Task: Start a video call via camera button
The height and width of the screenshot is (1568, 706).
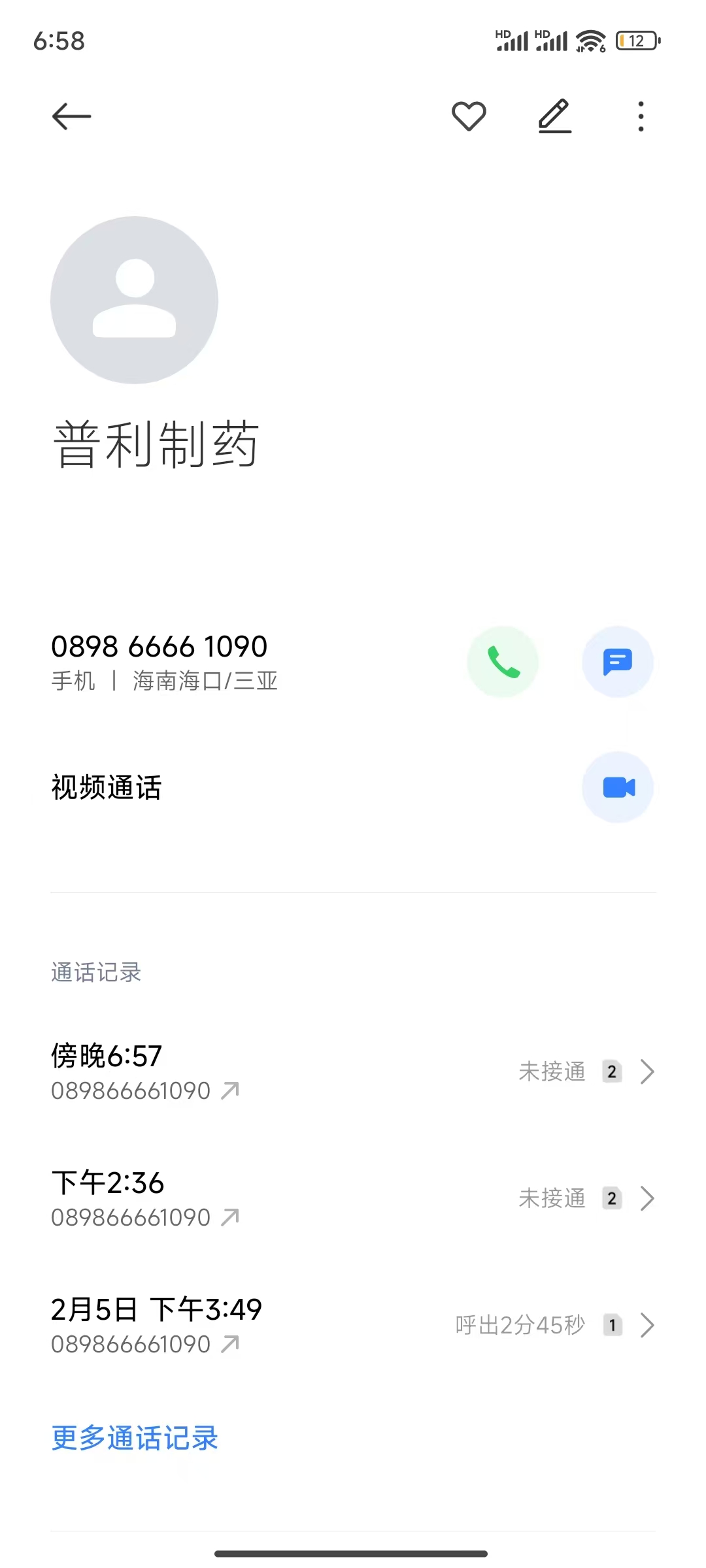Action: (x=618, y=787)
